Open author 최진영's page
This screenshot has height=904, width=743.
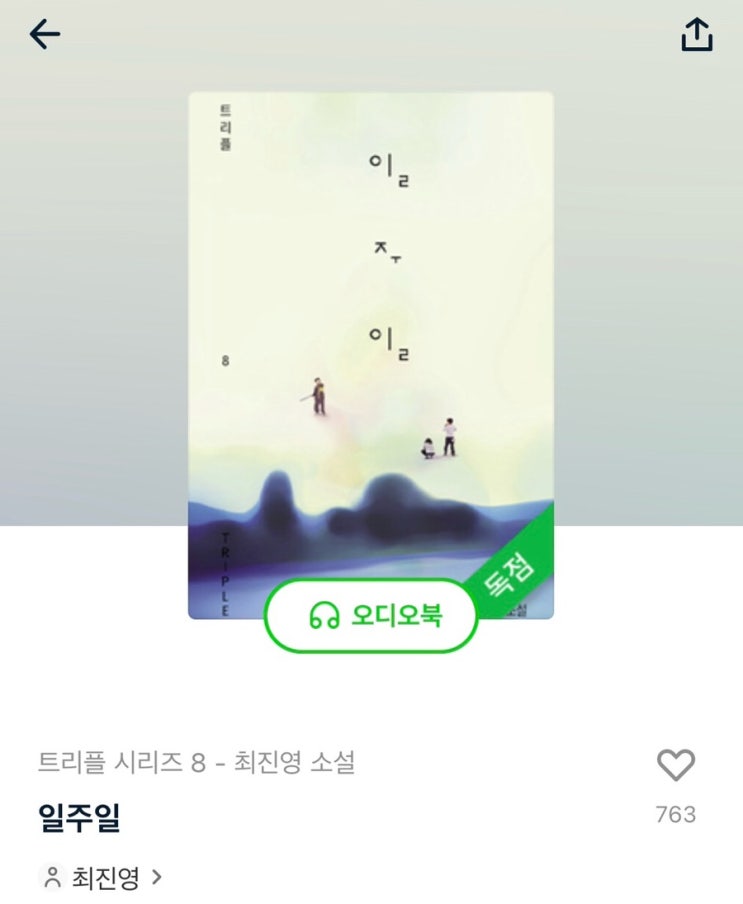click(103, 878)
